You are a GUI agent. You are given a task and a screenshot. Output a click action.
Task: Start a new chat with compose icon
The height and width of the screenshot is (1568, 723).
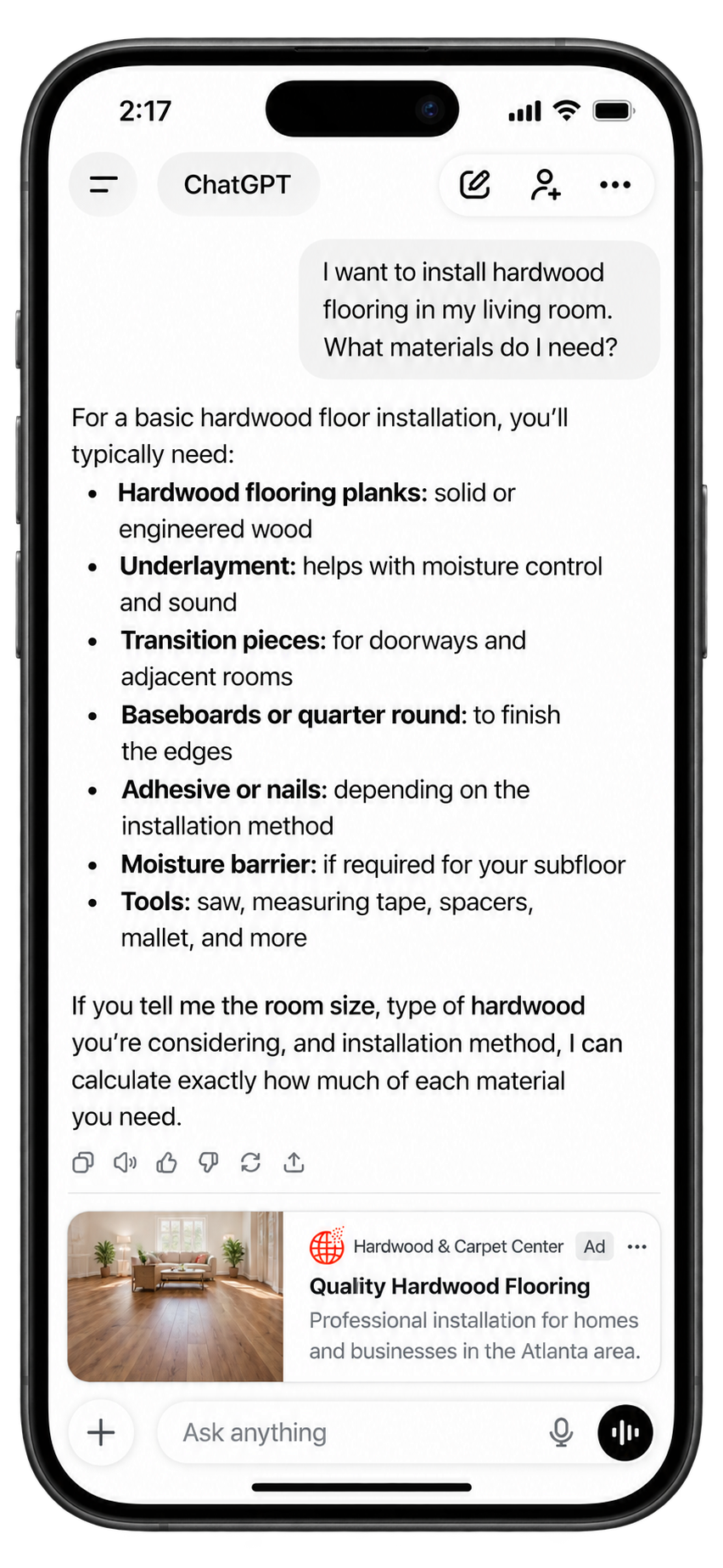click(475, 184)
